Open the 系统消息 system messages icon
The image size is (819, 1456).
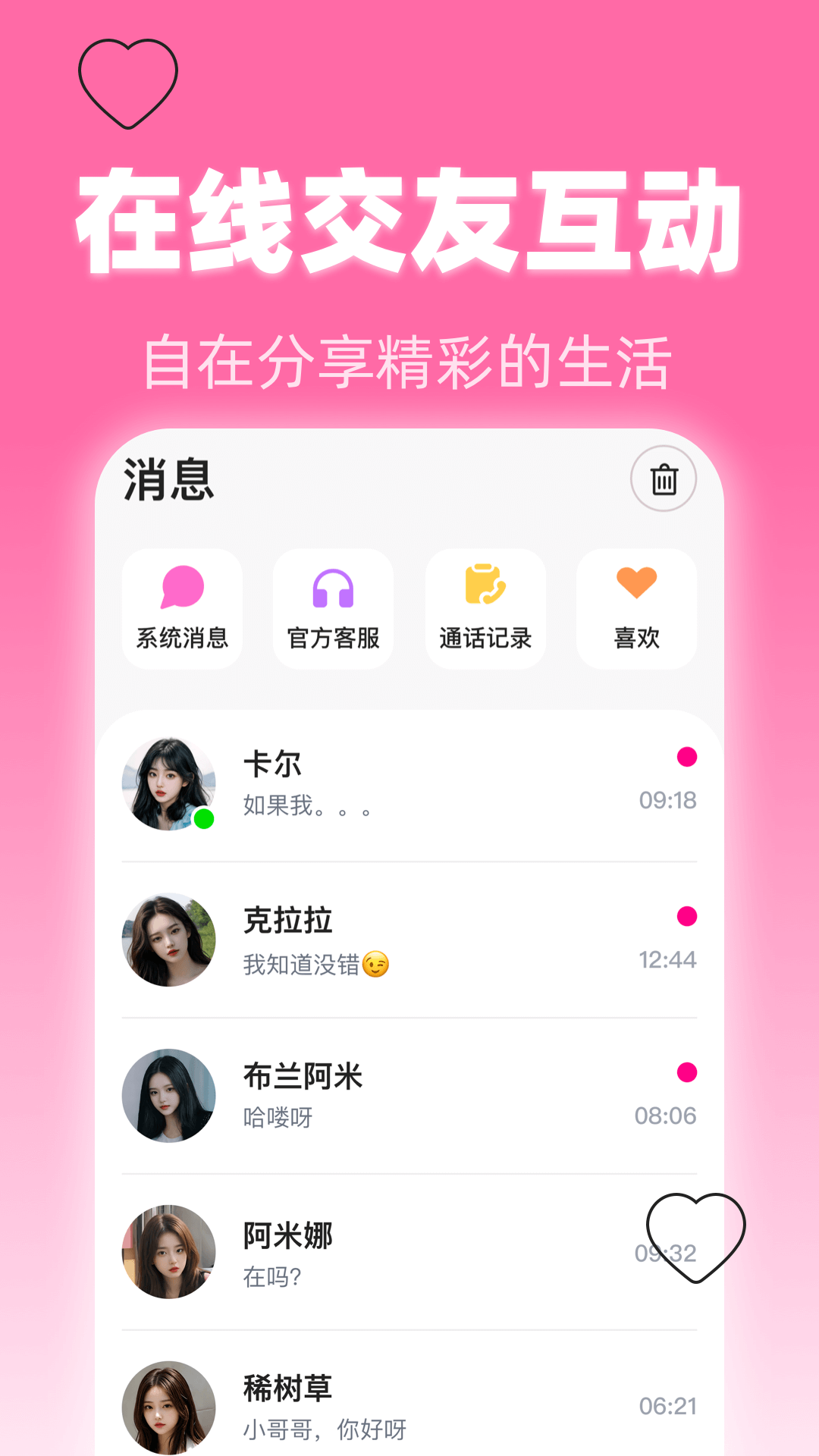[181, 607]
